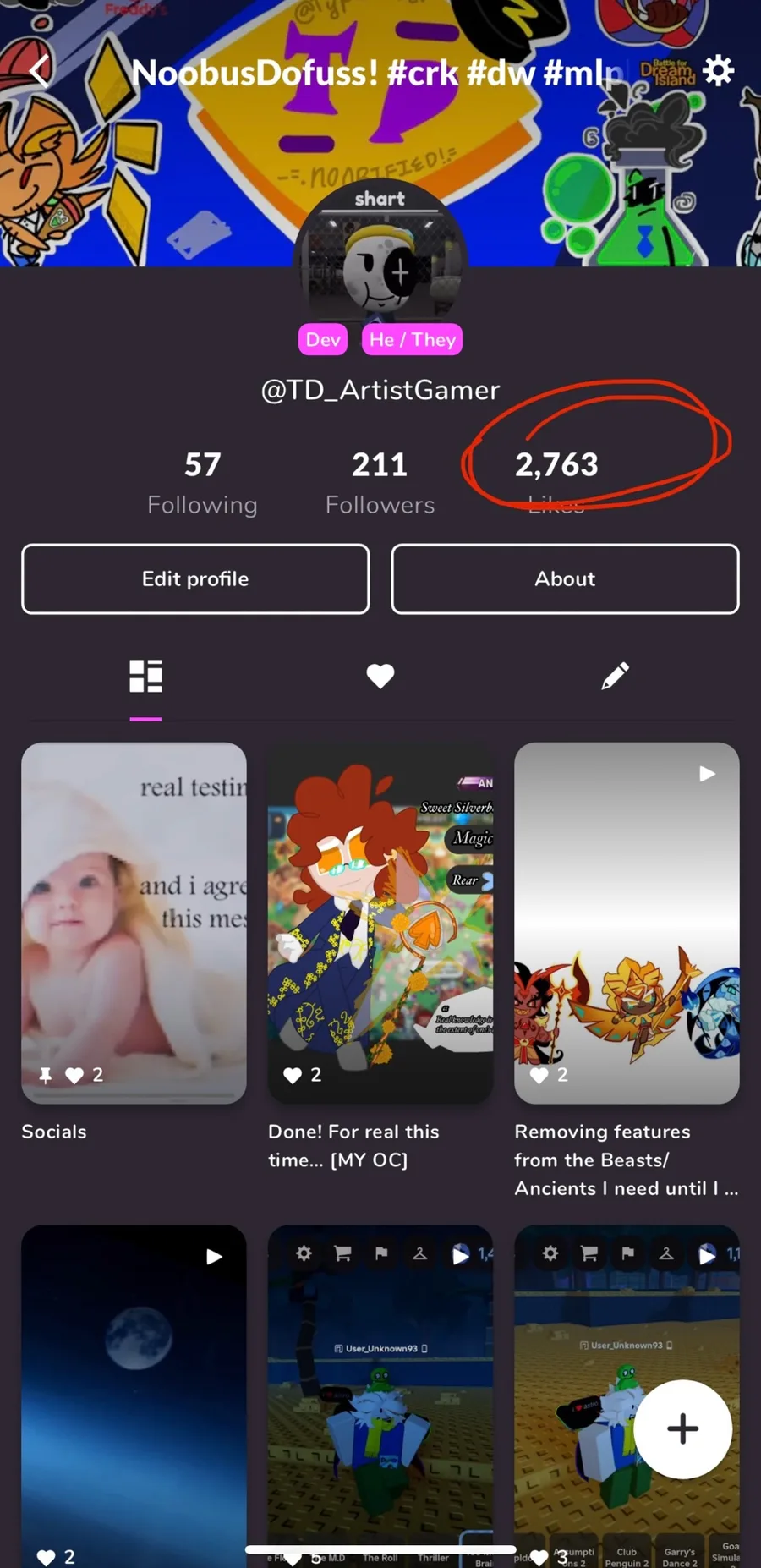The width and height of the screenshot is (761, 1568).
Task: Open the pinned Socials post
Action: tap(134, 923)
